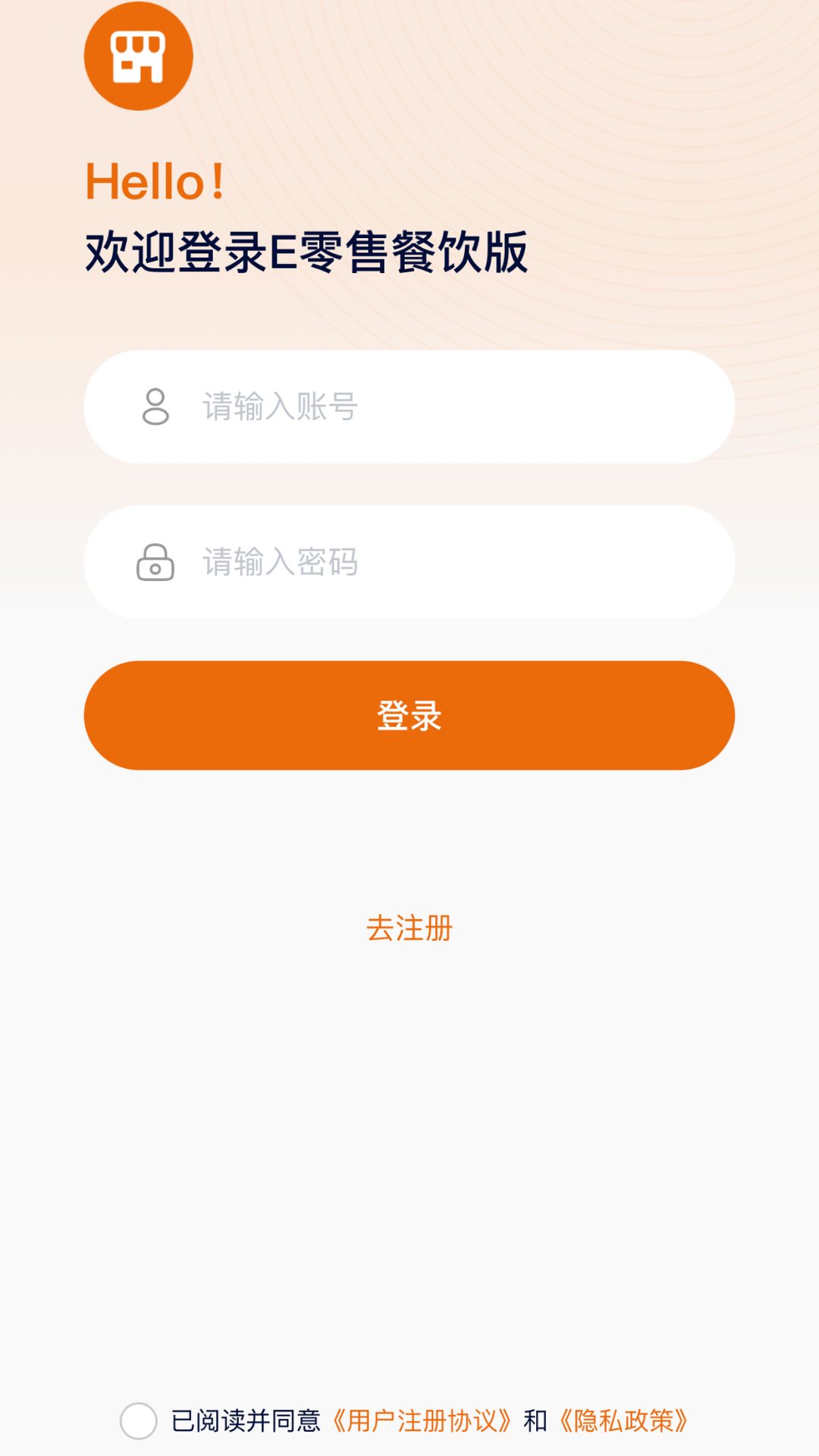Tap the orange 登录 button
This screenshot has height=1456, width=819.
click(409, 715)
